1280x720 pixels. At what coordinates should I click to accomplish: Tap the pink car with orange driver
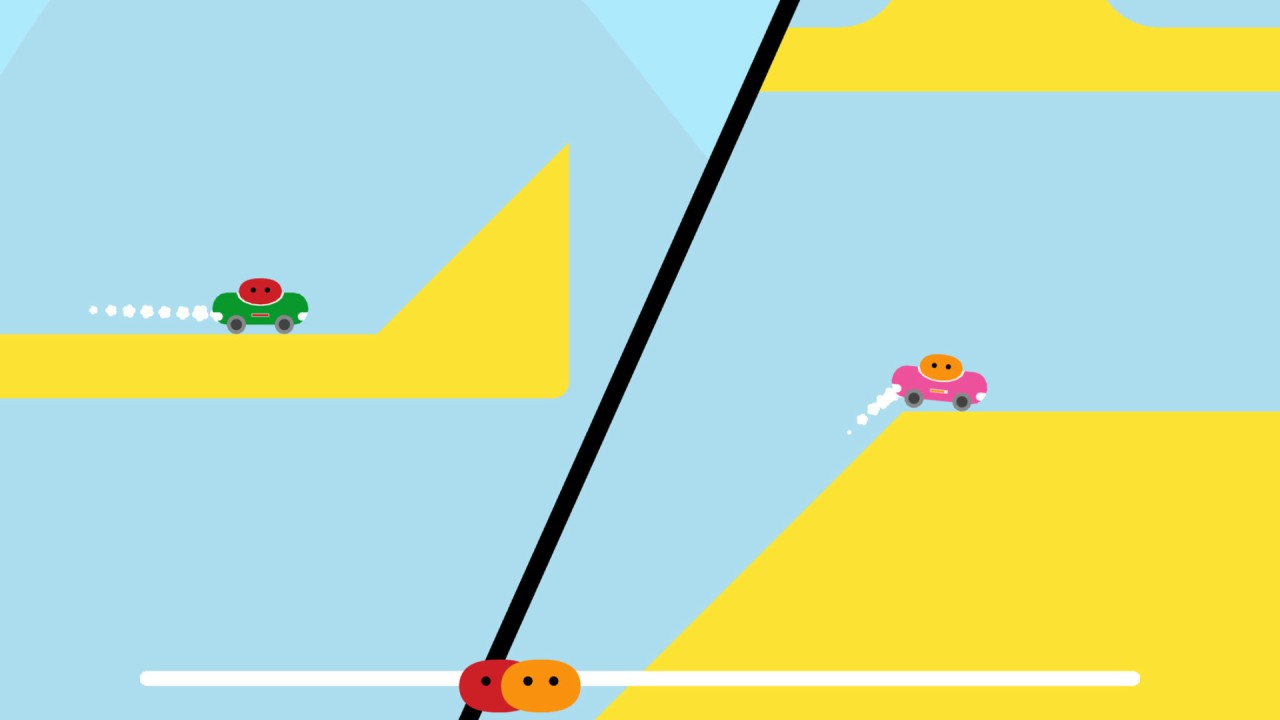(x=939, y=384)
